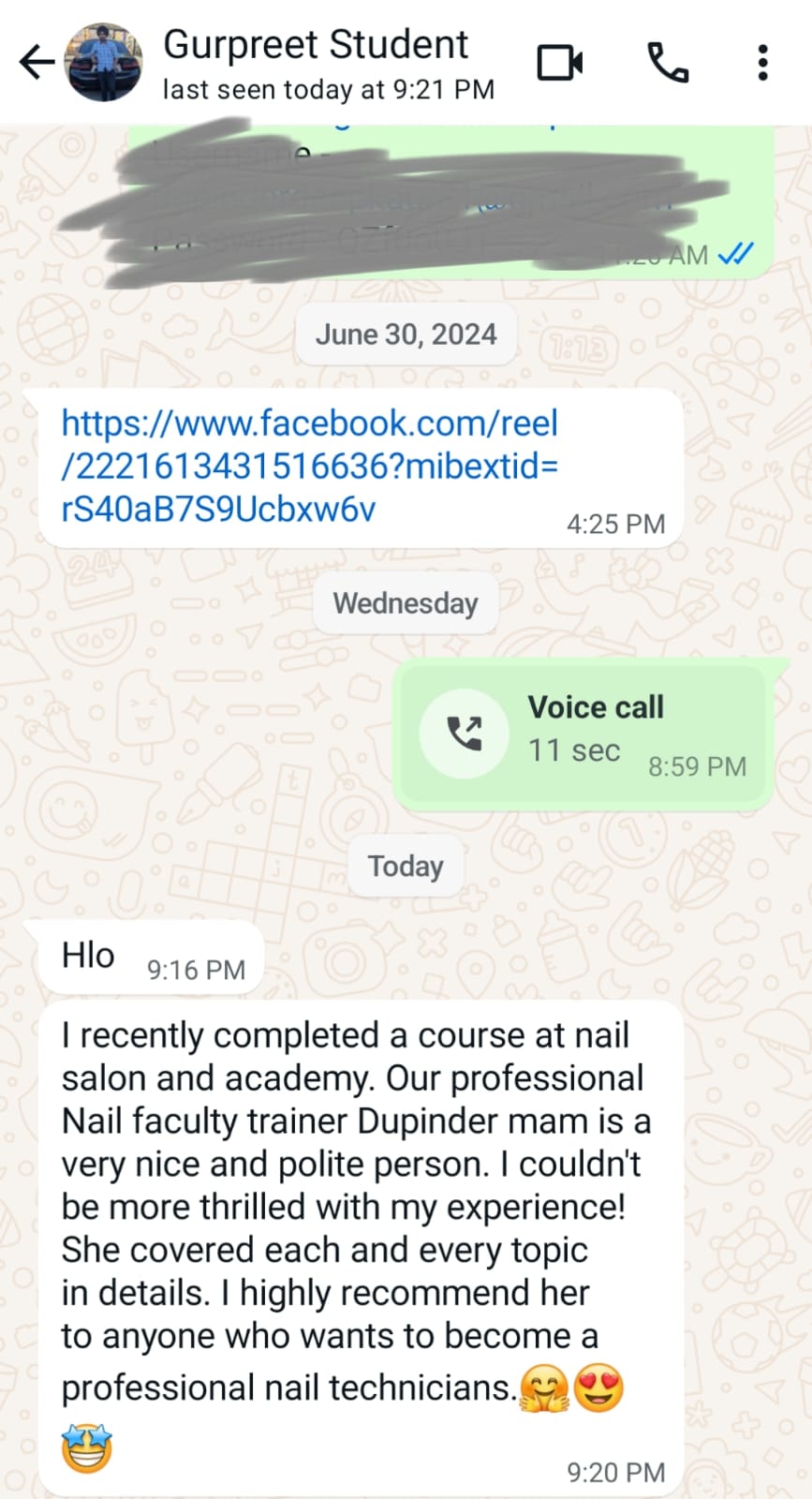Go back to the chats list

pyautogui.click(x=37, y=63)
